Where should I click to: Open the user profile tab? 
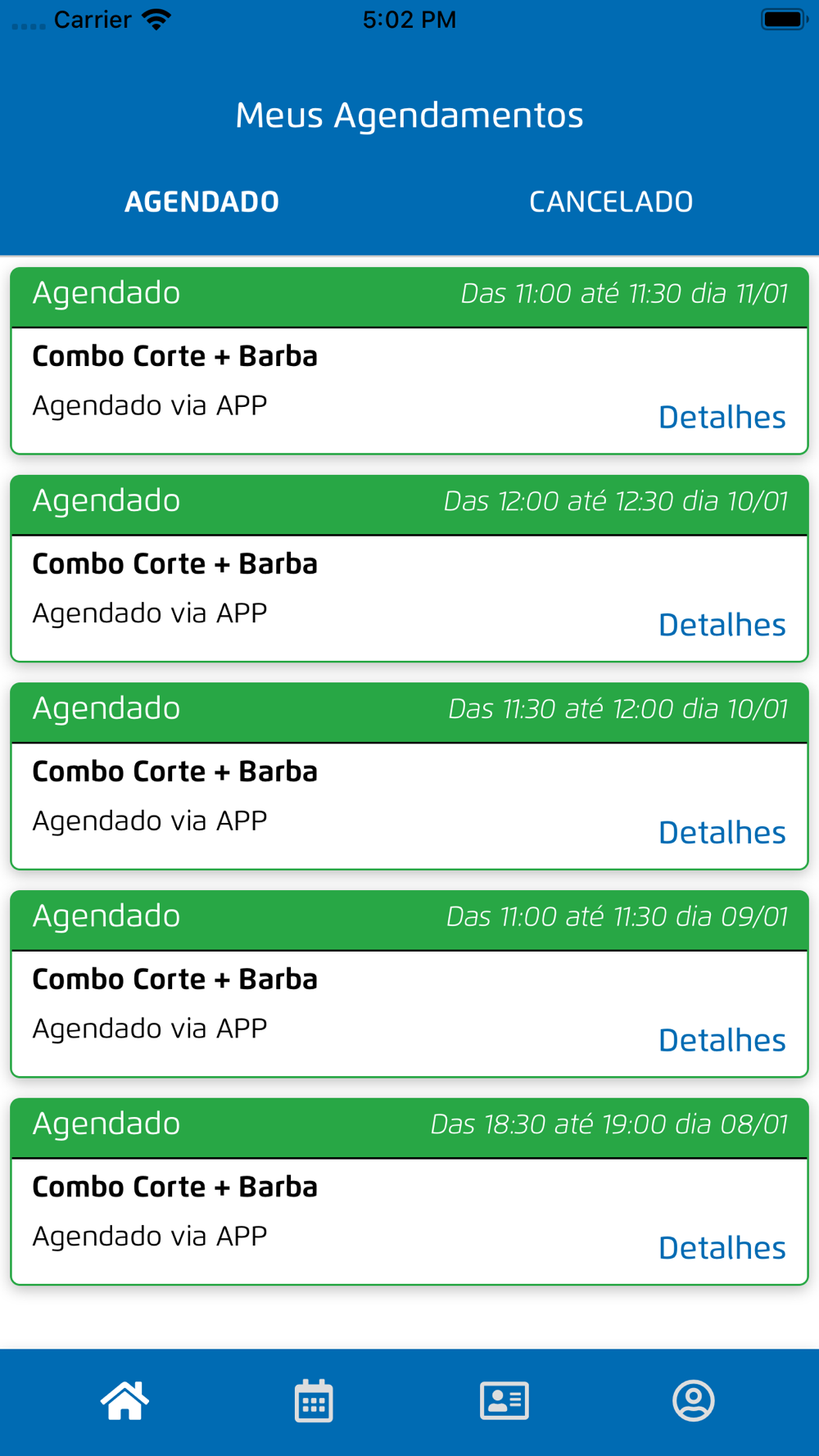(x=694, y=1400)
